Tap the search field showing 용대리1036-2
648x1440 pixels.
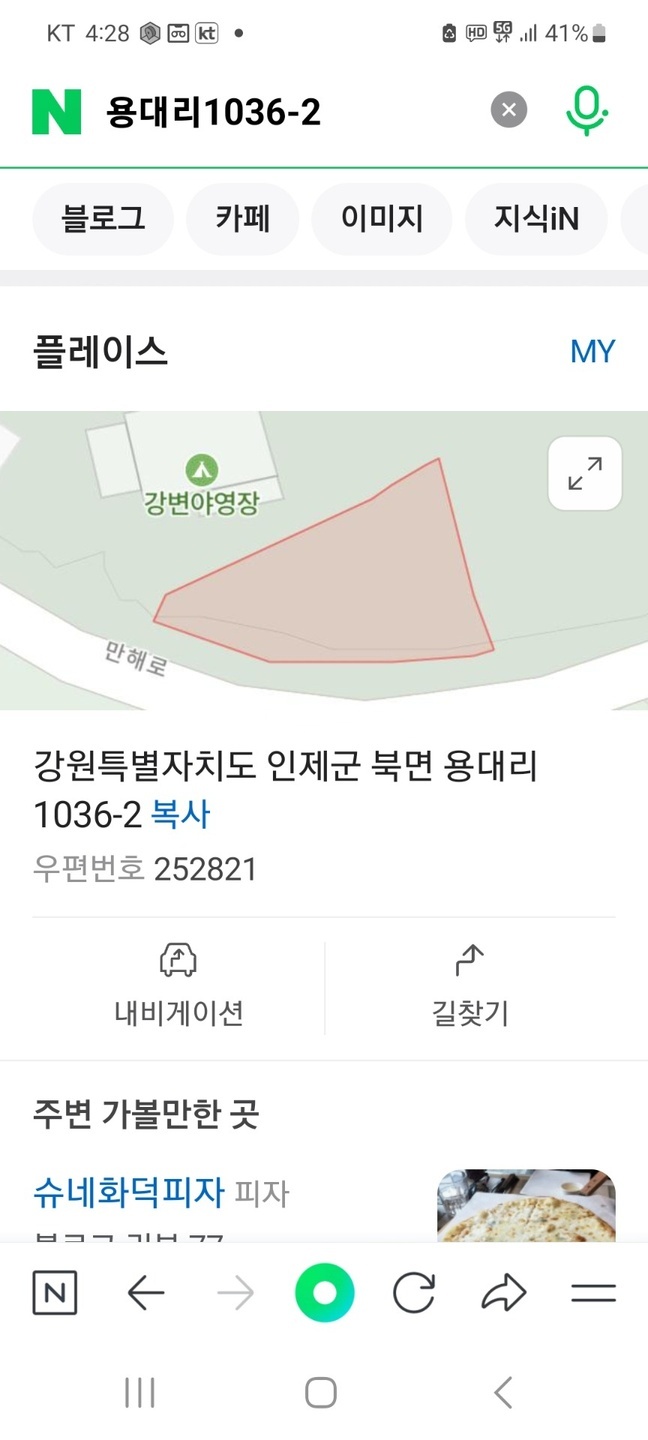pyautogui.click(x=290, y=112)
